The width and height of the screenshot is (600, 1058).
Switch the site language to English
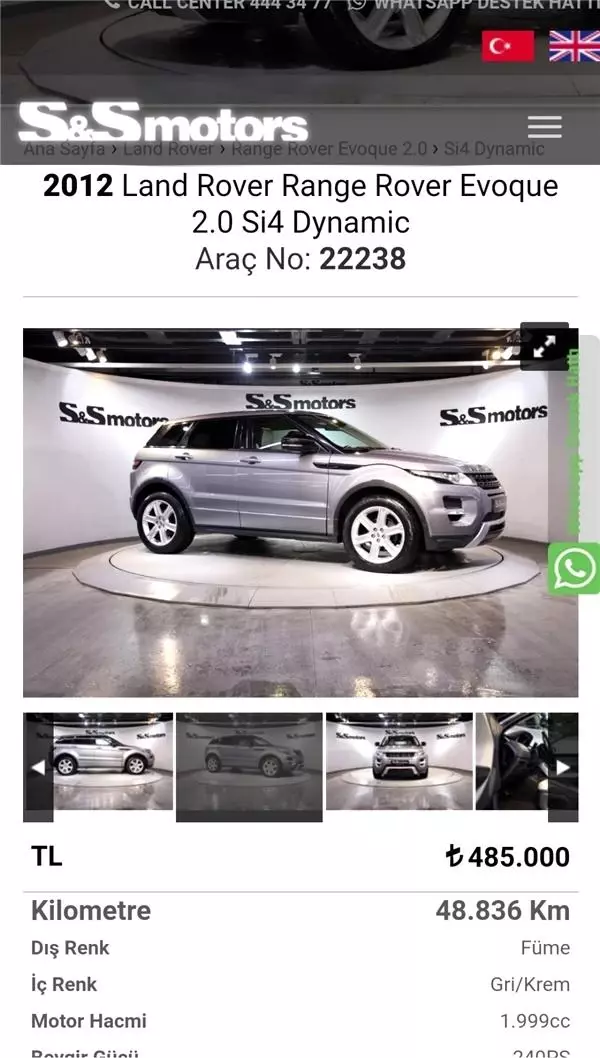574,46
